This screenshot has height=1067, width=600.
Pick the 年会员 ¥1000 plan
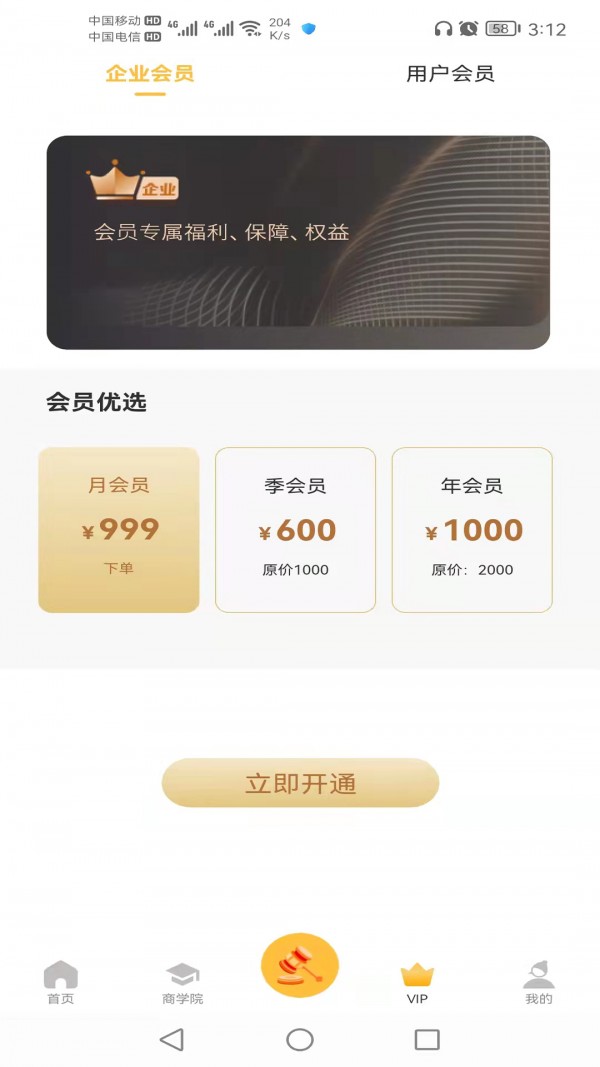[472, 529]
